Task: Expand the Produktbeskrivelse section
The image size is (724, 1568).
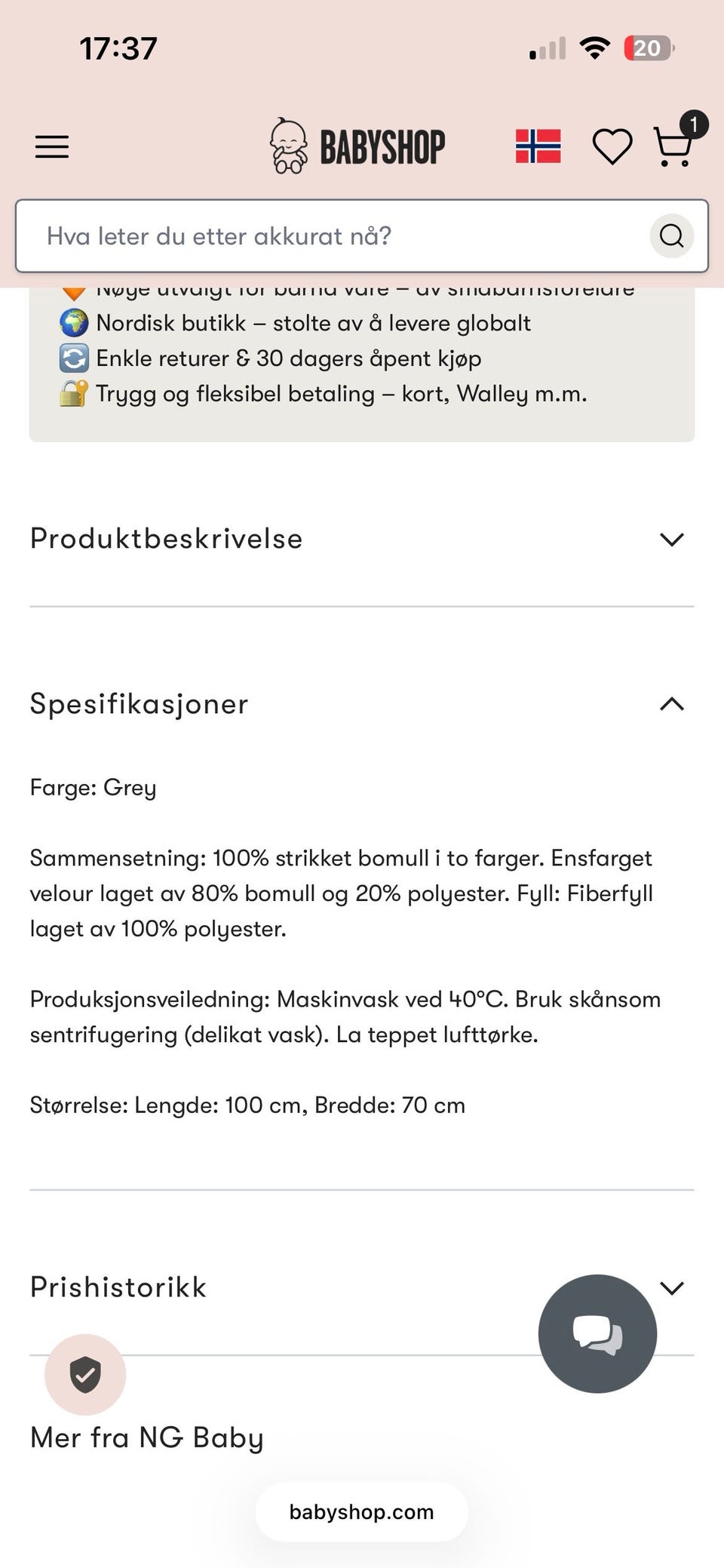Action: [670, 539]
